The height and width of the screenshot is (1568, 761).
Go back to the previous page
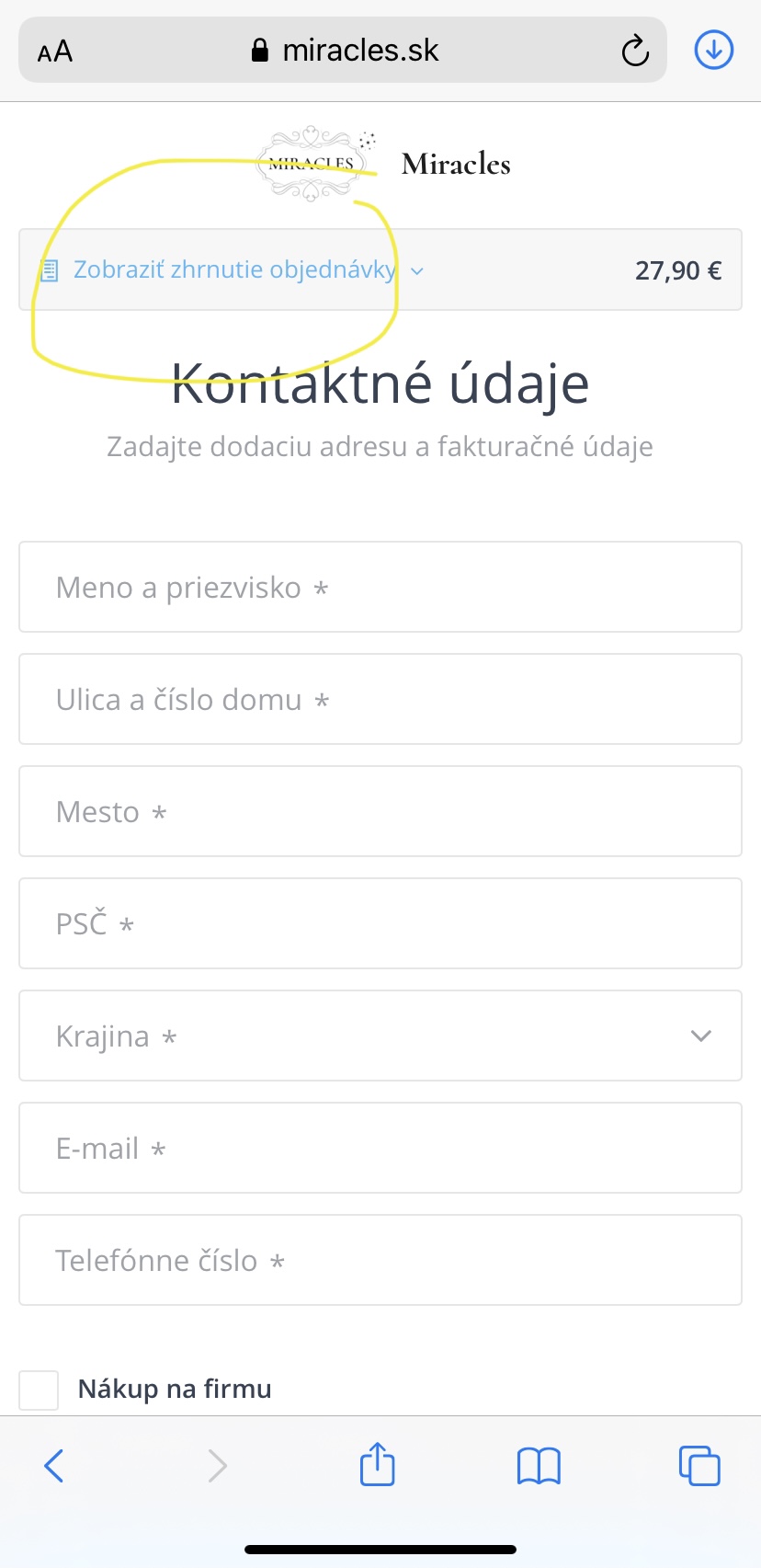[x=54, y=1466]
